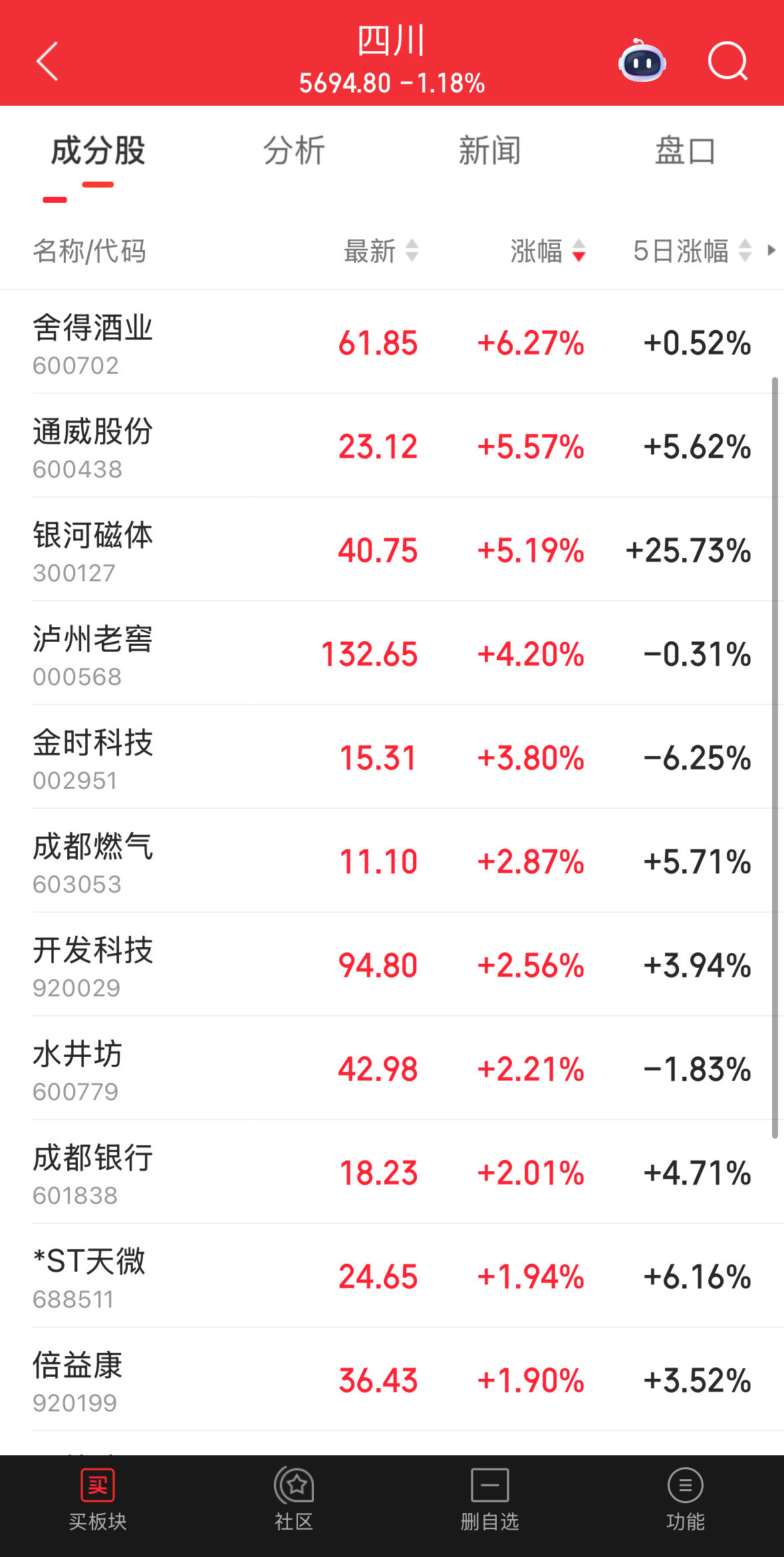
Task: Switch to the 新闻 tab
Action: (489, 150)
